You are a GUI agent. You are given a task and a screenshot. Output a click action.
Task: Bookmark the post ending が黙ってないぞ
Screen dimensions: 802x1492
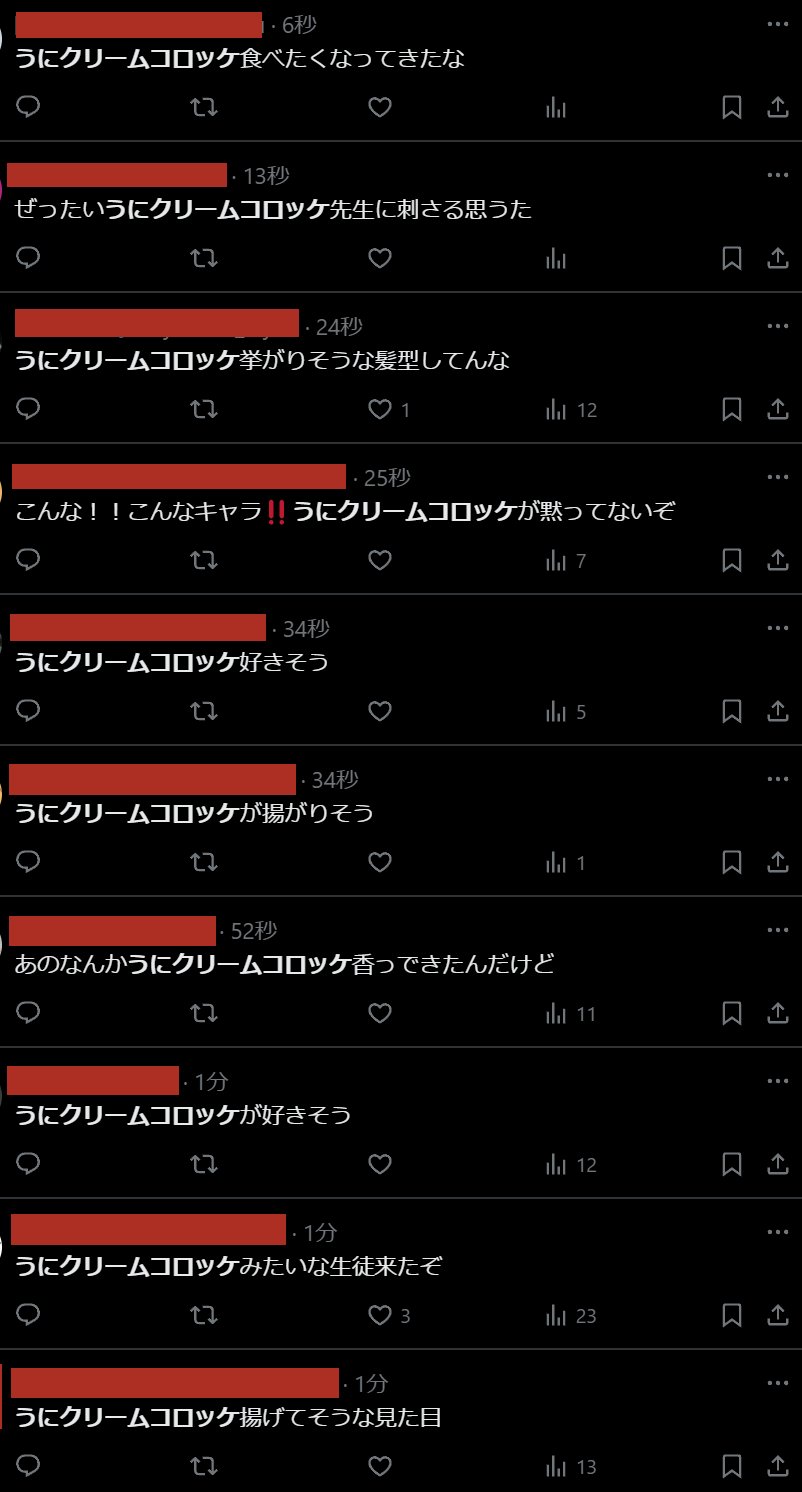[732, 560]
